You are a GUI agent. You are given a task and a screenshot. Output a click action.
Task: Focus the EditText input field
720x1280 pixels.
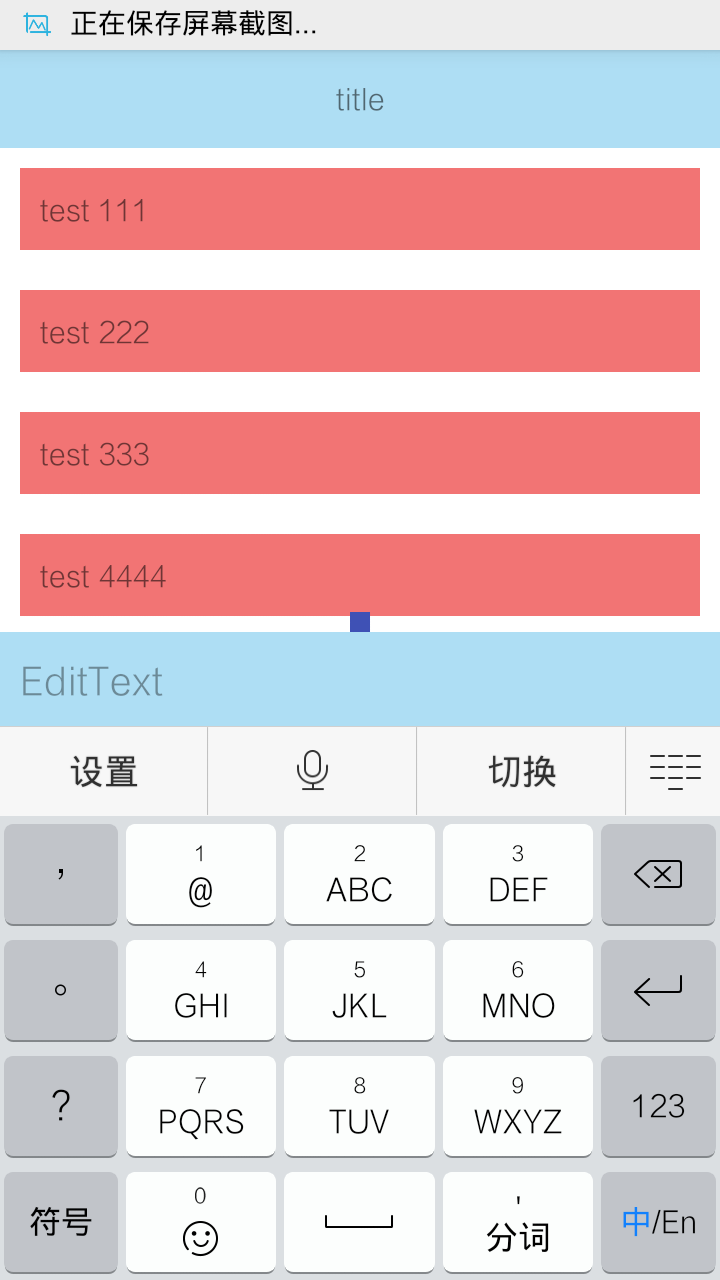pyautogui.click(x=360, y=680)
